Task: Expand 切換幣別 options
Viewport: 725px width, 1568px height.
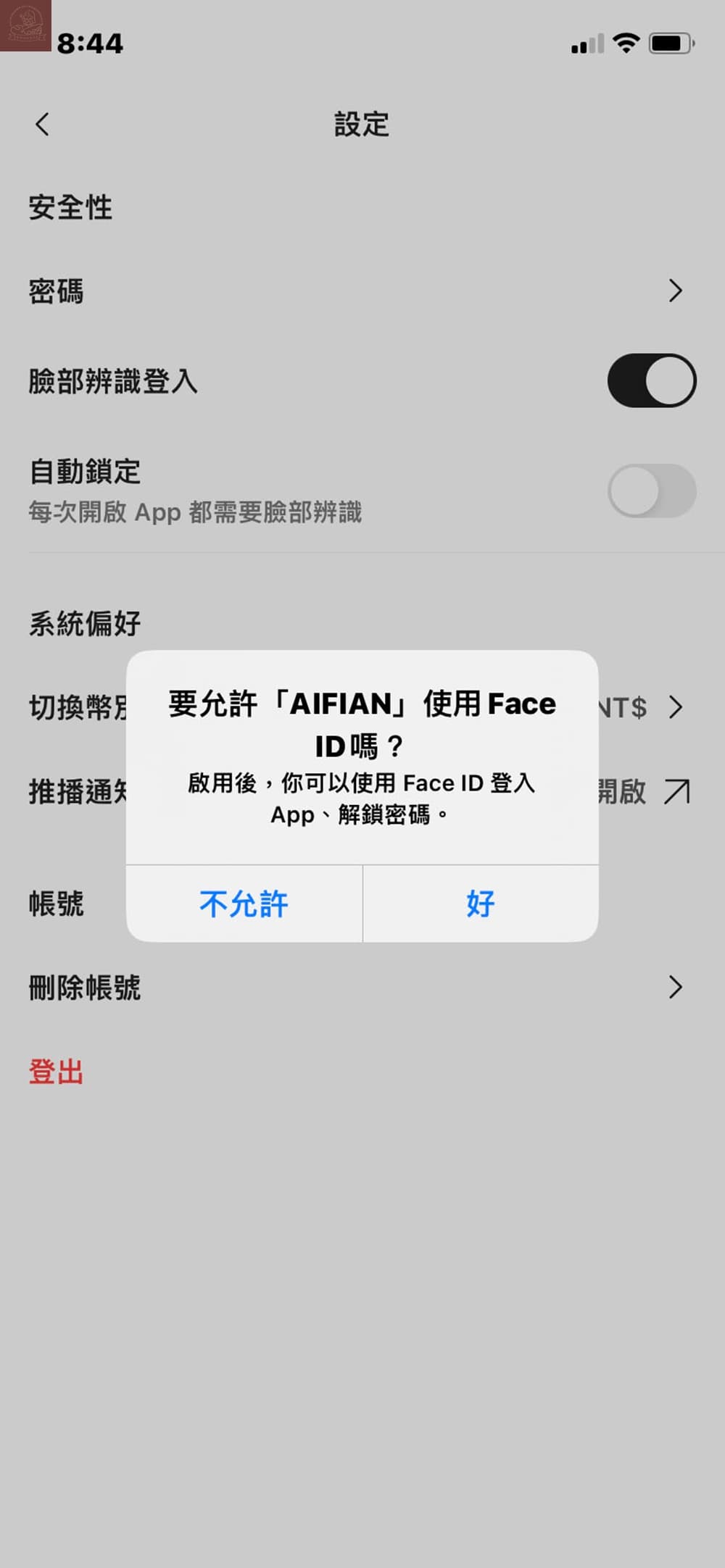Action: click(676, 706)
